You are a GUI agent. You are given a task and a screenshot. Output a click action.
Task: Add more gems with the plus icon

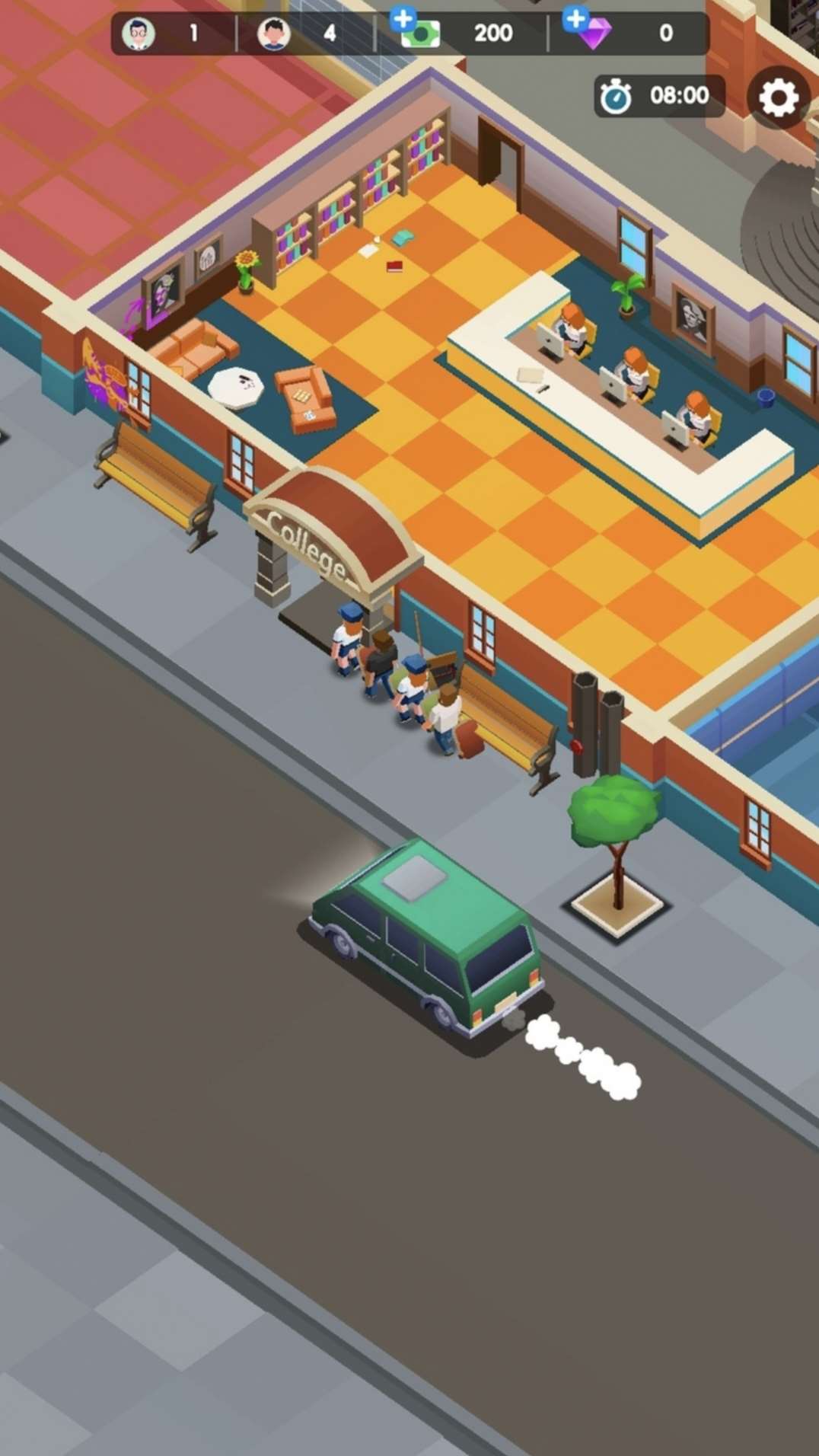(x=576, y=18)
